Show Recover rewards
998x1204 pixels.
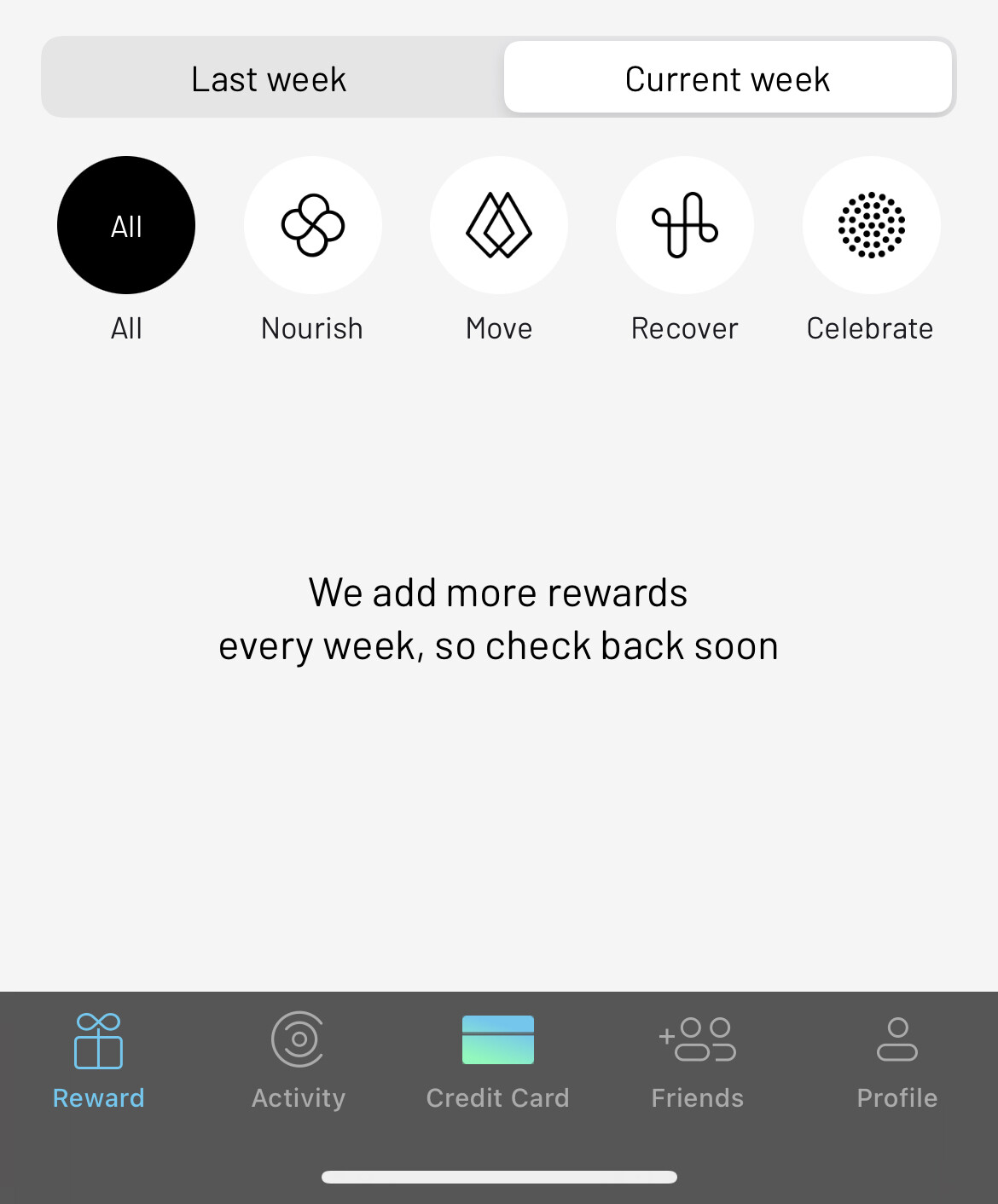(684, 225)
